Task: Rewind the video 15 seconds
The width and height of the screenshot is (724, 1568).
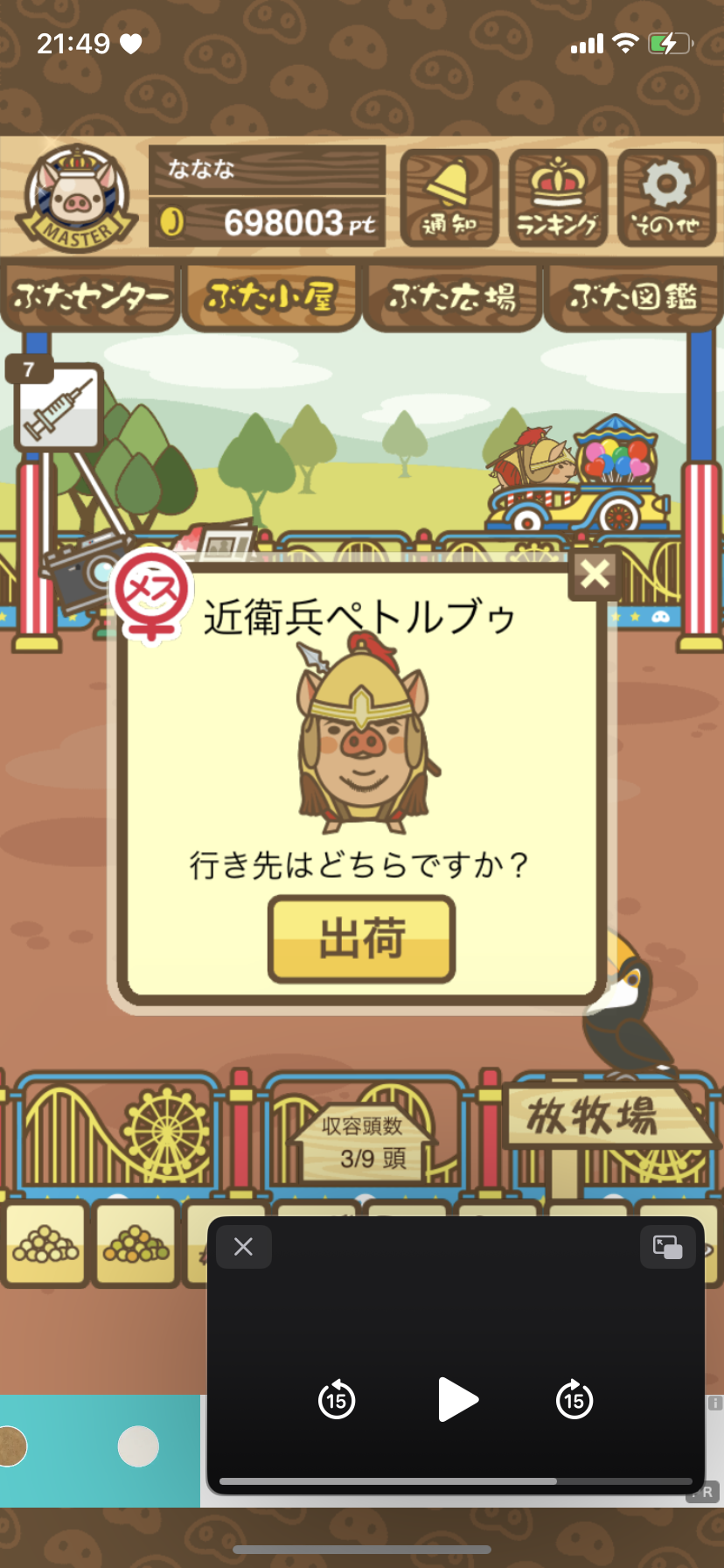Action: pos(337,1400)
